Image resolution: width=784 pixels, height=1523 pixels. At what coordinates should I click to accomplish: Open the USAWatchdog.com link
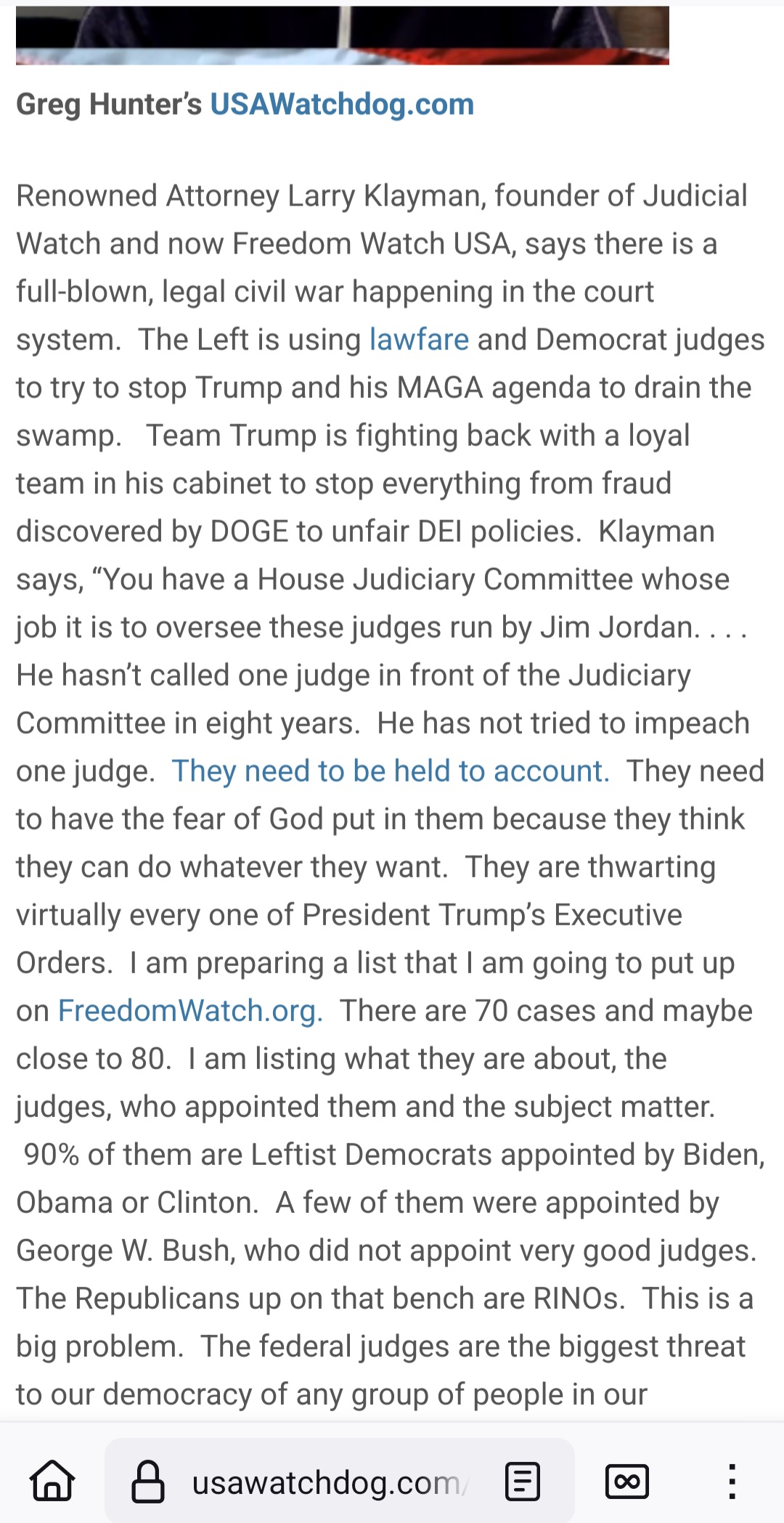click(341, 105)
